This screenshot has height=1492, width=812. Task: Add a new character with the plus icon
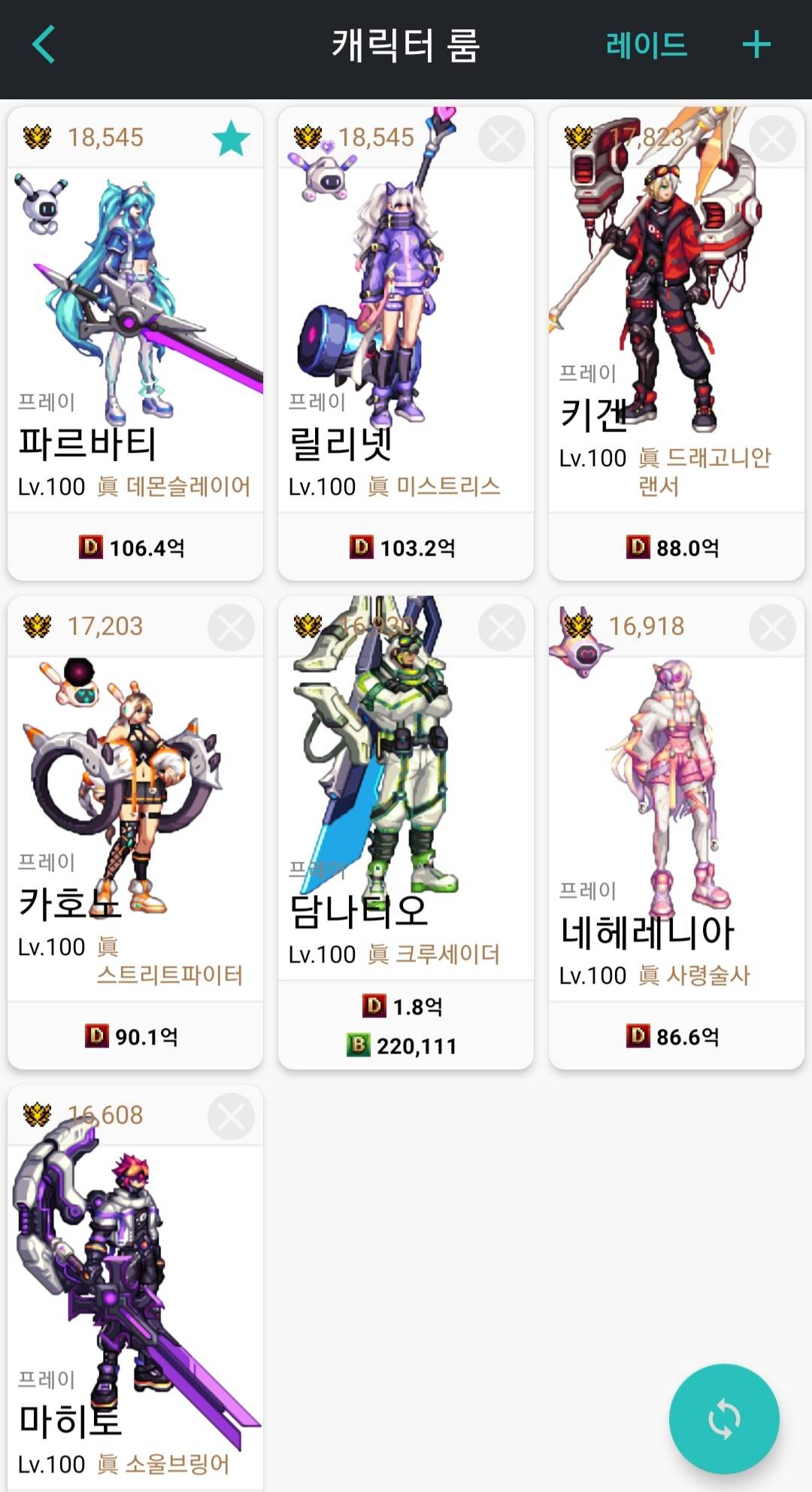(756, 45)
